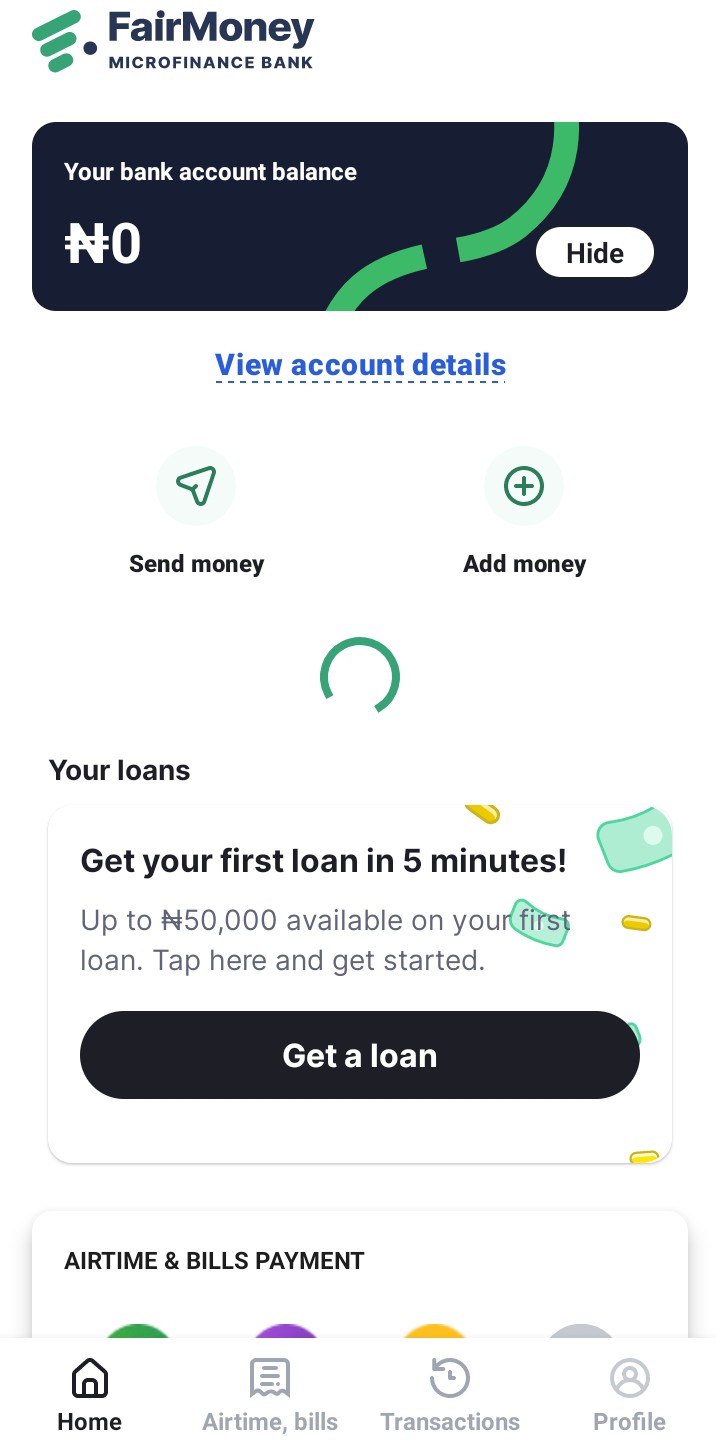Viewport: 716px width, 1445px height.
Task: Tap the Get a loan button
Action: (x=360, y=1055)
